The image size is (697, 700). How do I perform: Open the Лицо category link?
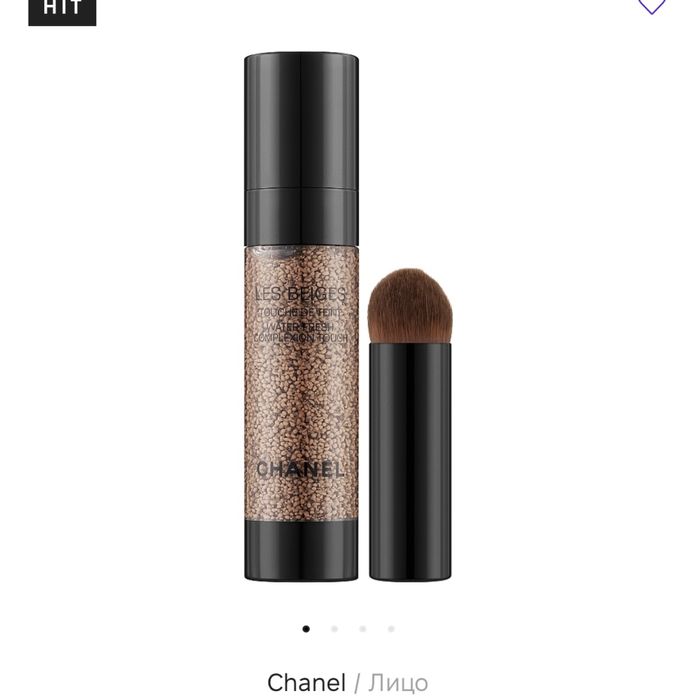click(x=398, y=682)
